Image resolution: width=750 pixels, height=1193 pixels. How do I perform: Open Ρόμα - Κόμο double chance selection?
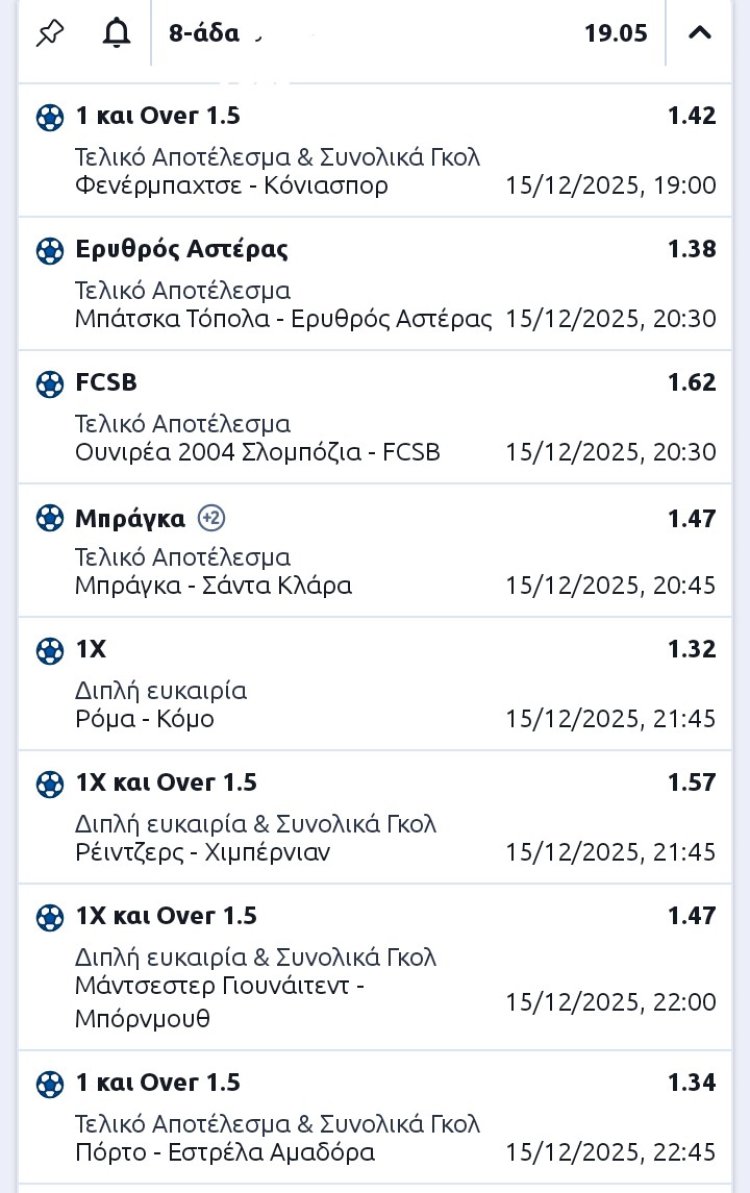(375, 684)
